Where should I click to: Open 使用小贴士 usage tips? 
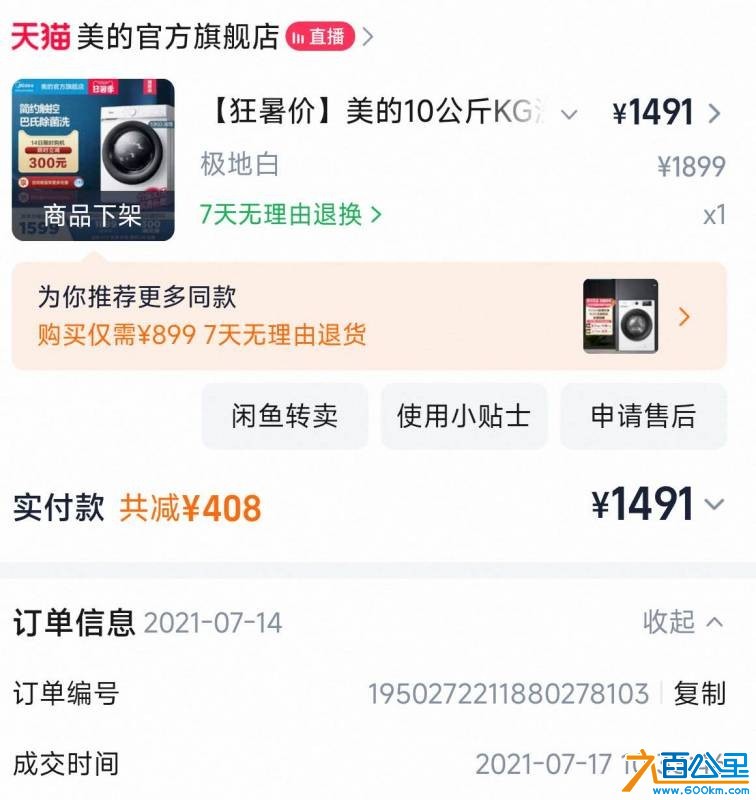[464, 417]
